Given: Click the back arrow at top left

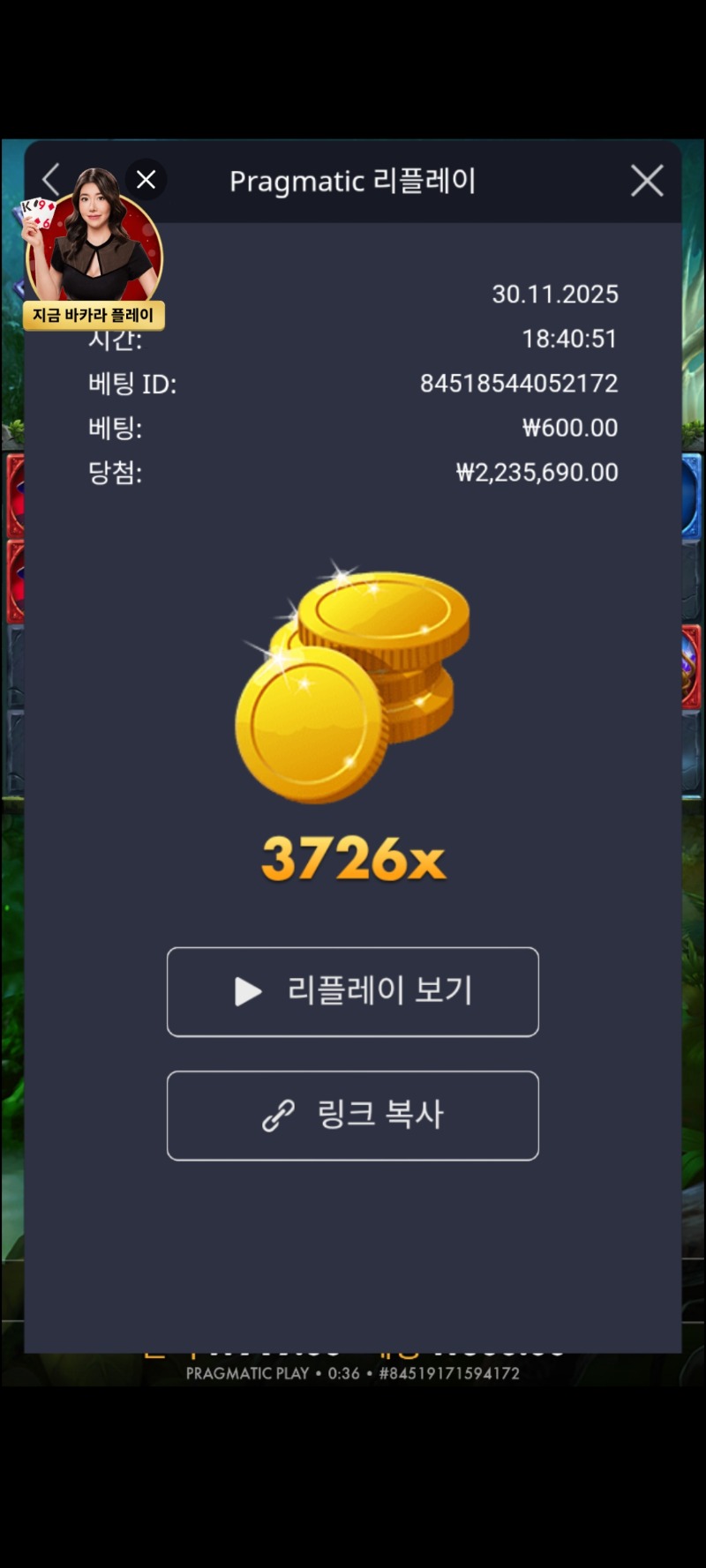Looking at the screenshot, I should coord(50,179).
